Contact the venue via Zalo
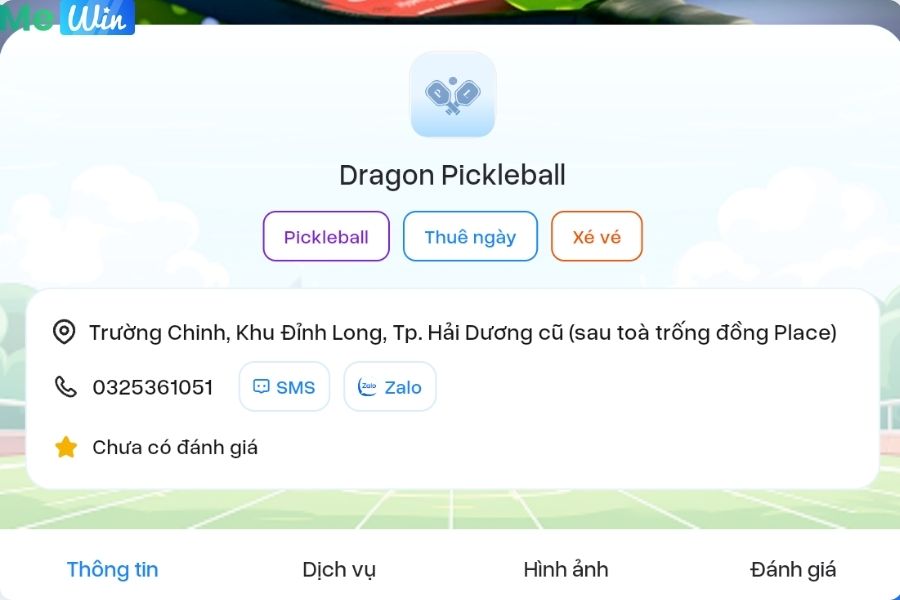 pyautogui.click(x=390, y=387)
